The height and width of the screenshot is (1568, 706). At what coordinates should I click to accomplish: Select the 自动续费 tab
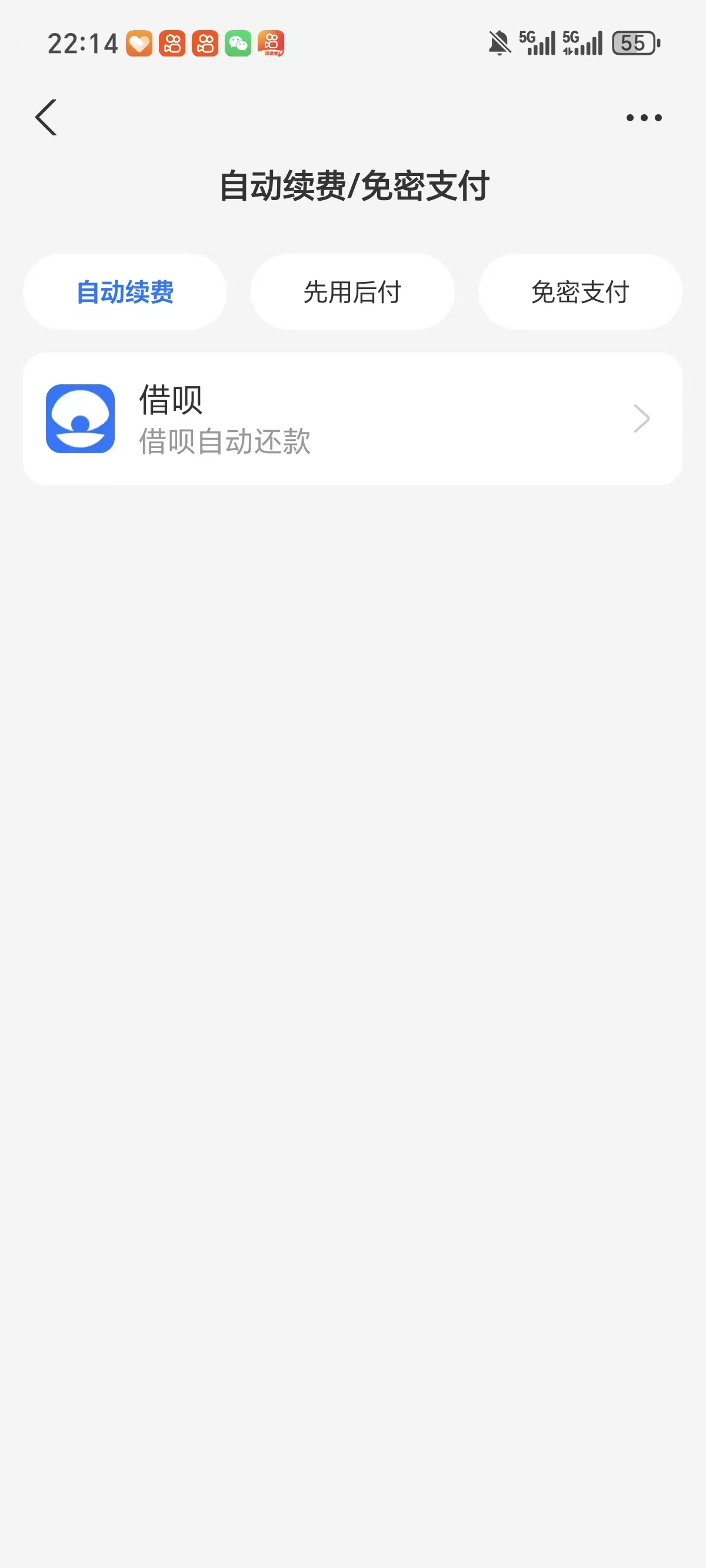click(125, 292)
